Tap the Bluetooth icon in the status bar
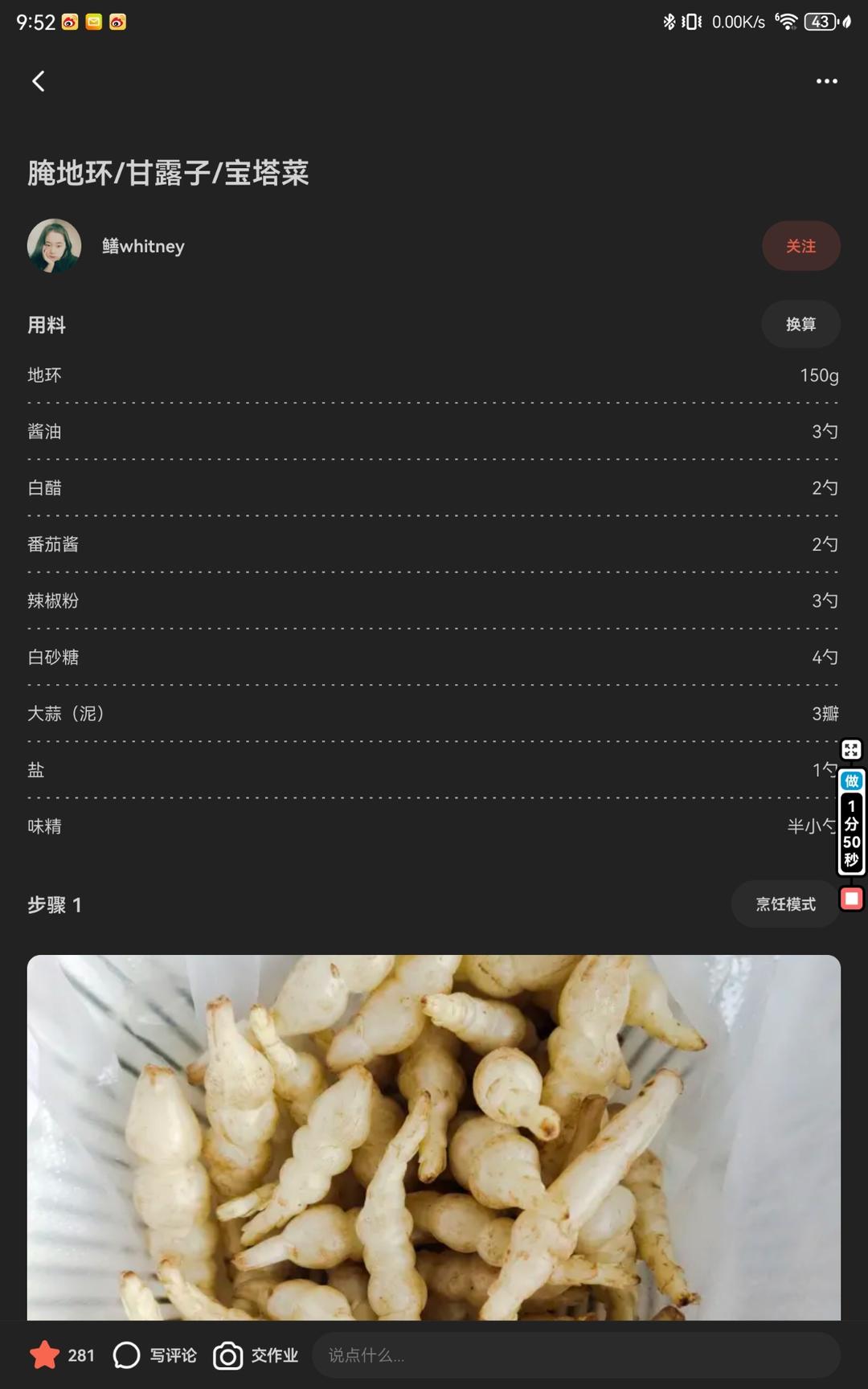This screenshot has height=1389, width=868. pos(669,22)
